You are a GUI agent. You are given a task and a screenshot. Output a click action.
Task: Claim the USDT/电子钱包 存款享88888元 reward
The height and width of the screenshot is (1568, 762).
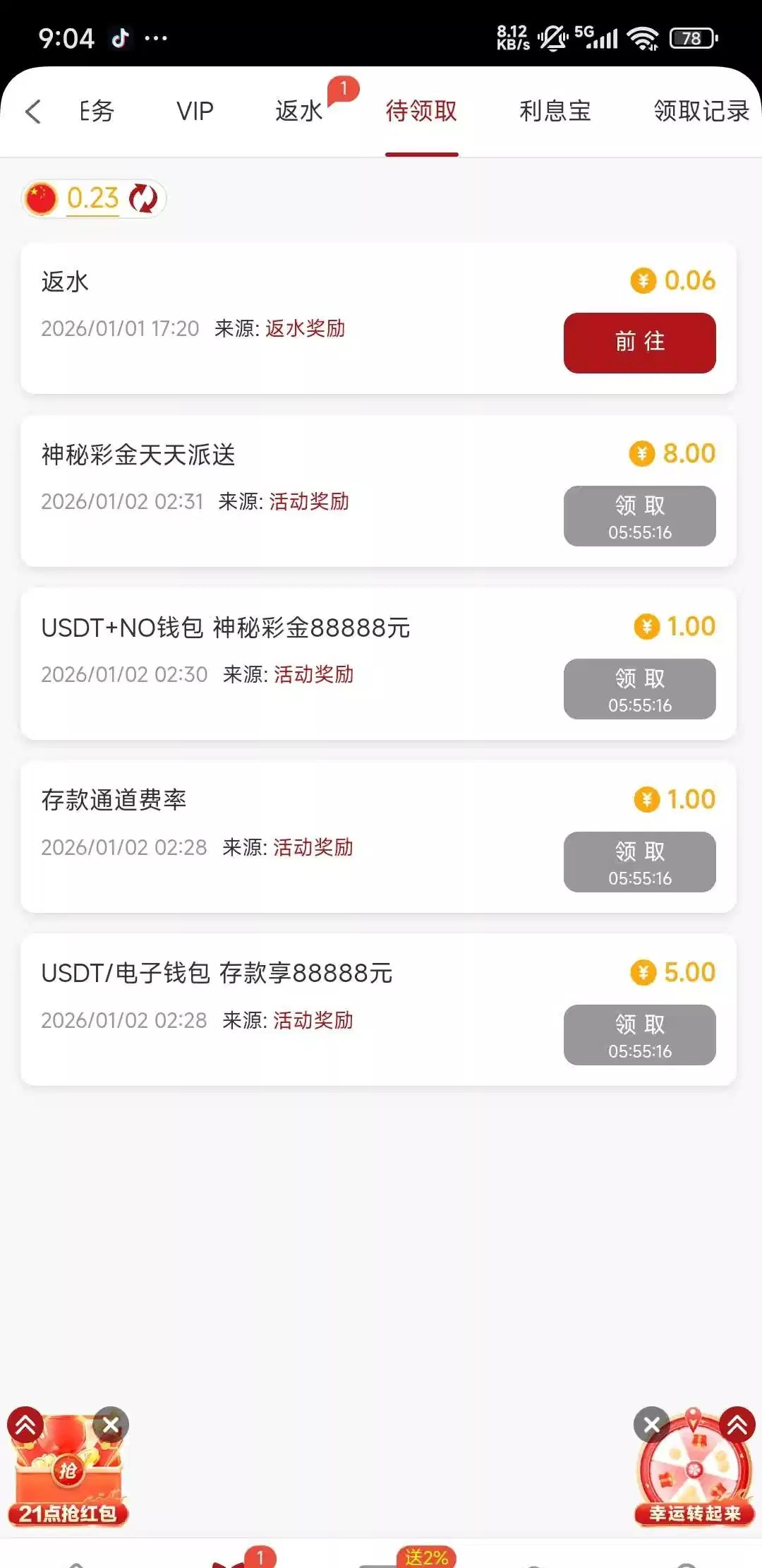[639, 1035]
